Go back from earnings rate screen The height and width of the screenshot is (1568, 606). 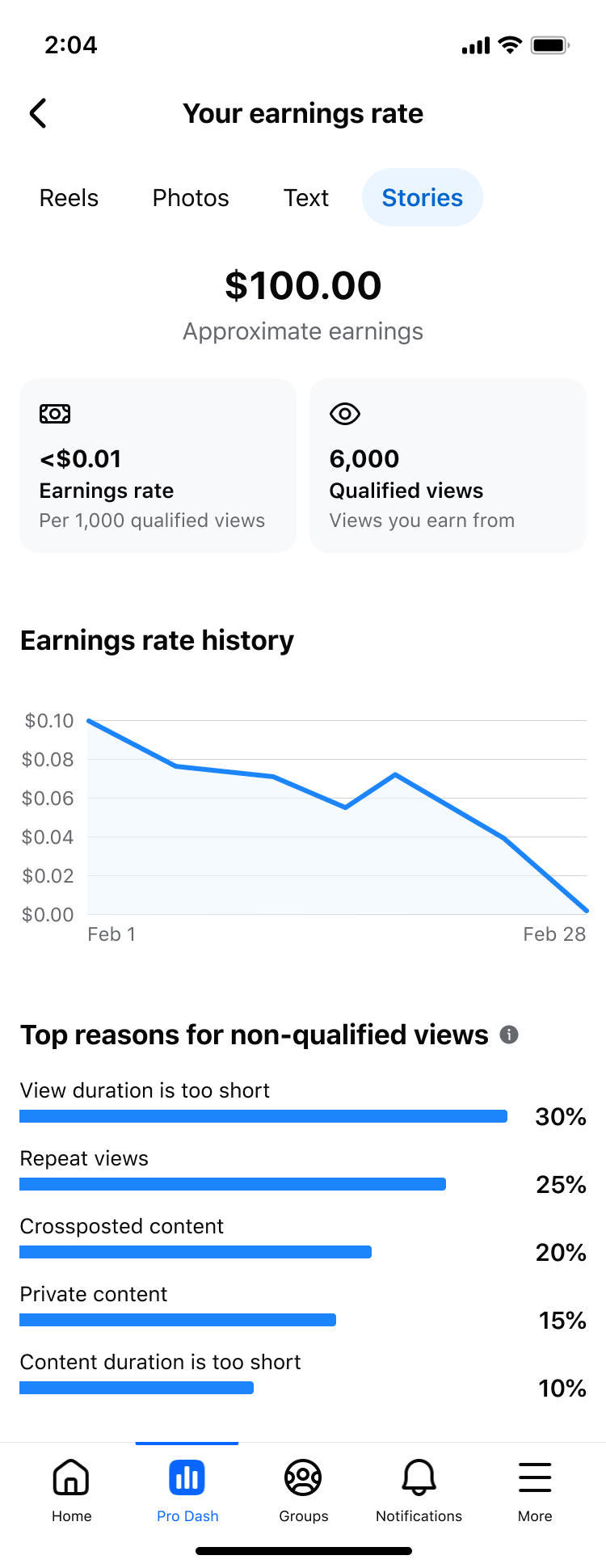click(38, 114)
